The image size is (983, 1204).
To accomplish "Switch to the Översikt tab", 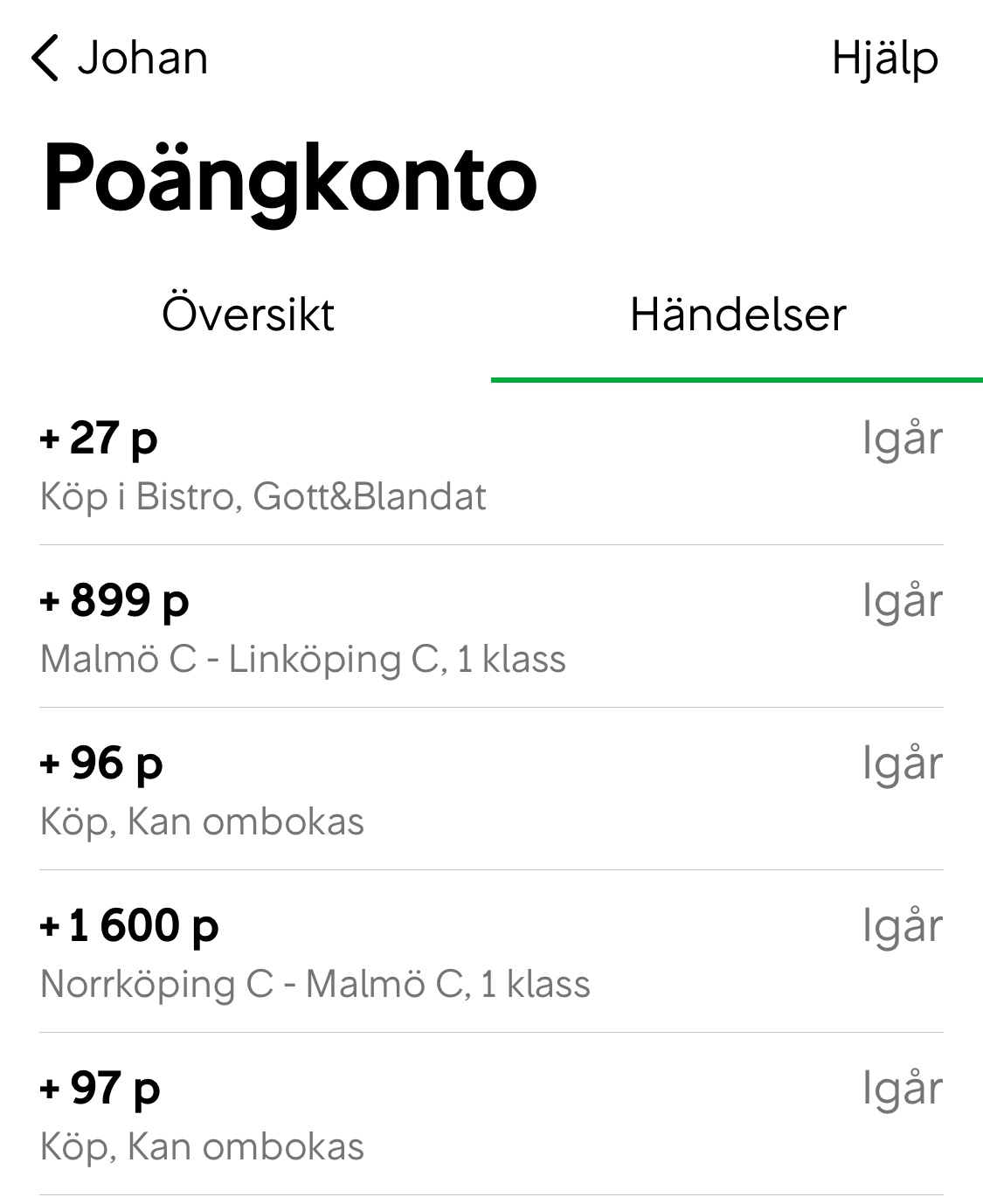I will coord(247,315).
